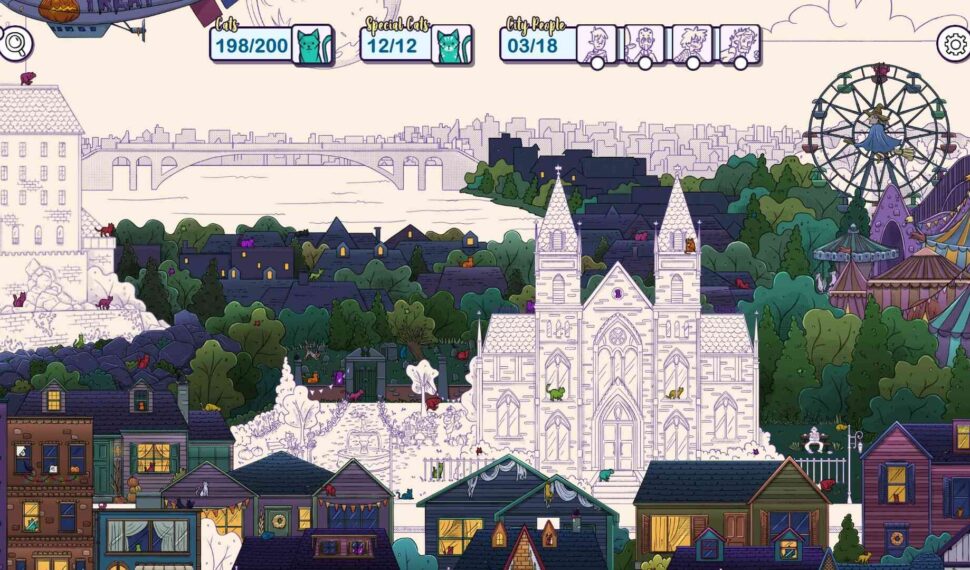Tap the striped cat icon beside Special Cats
The width and height of the screenshot is (970, 570).
(451, 45)
